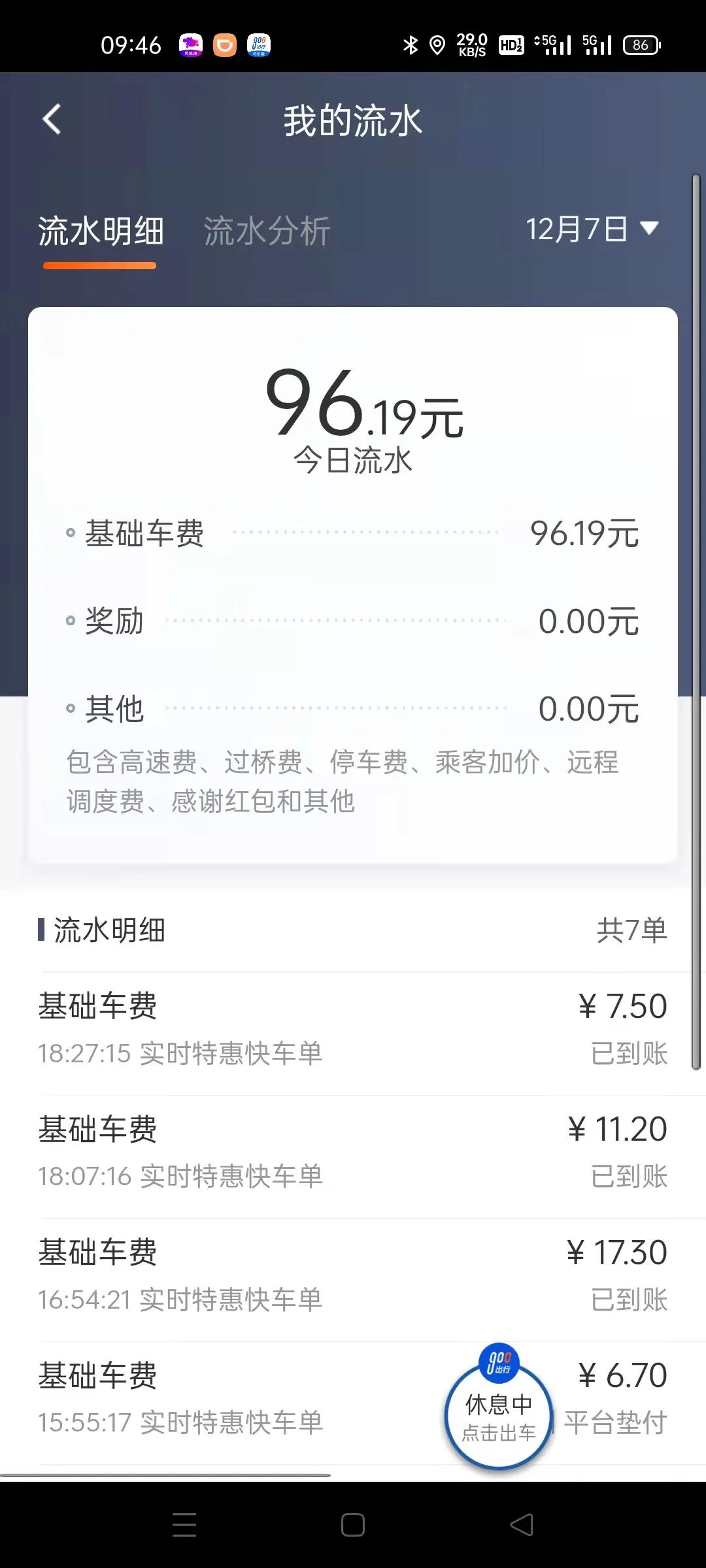
Task: Select the 流水明细 tab
Action: [99, 229]
